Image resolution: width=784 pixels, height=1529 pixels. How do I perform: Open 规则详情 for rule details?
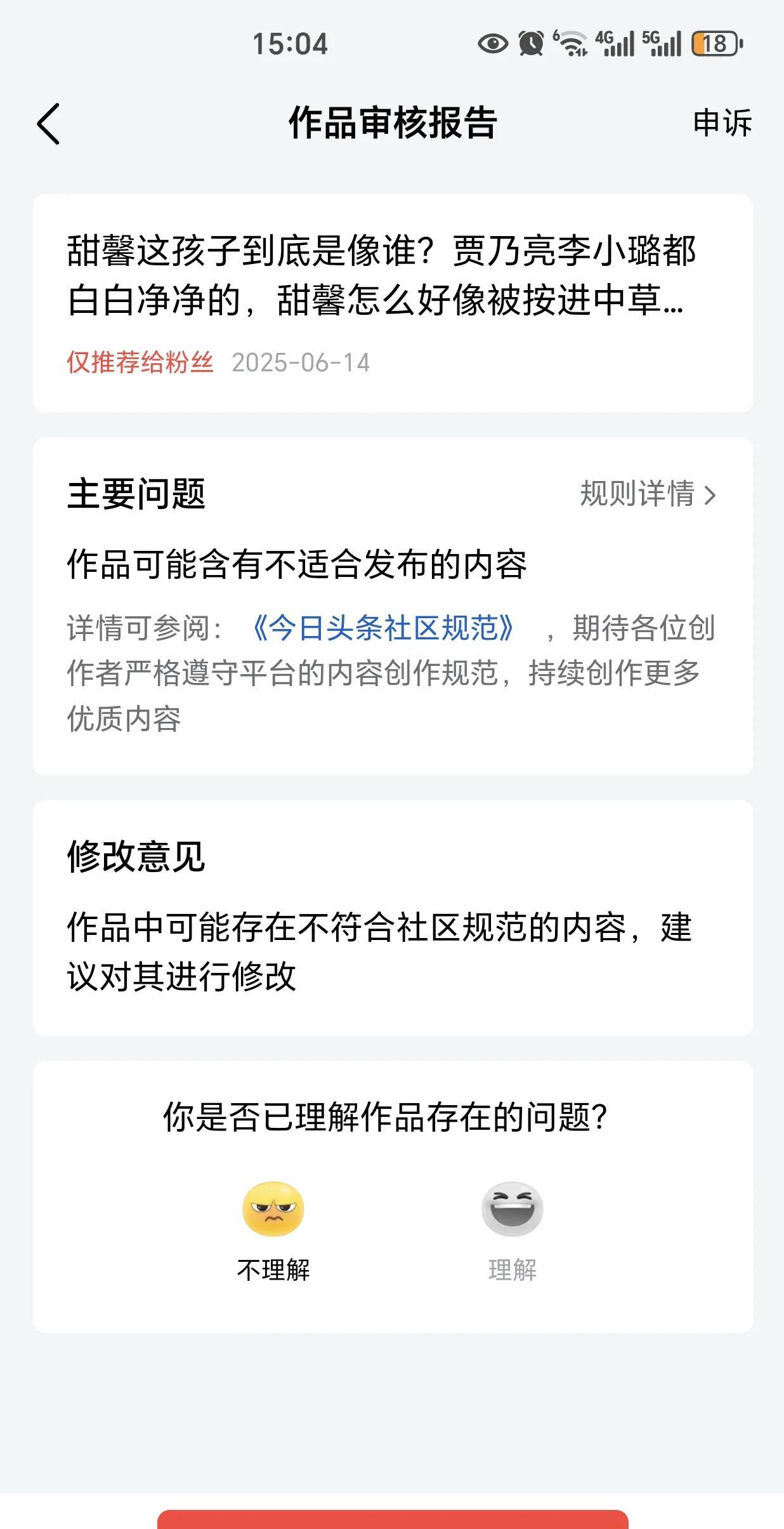[648, 494]
